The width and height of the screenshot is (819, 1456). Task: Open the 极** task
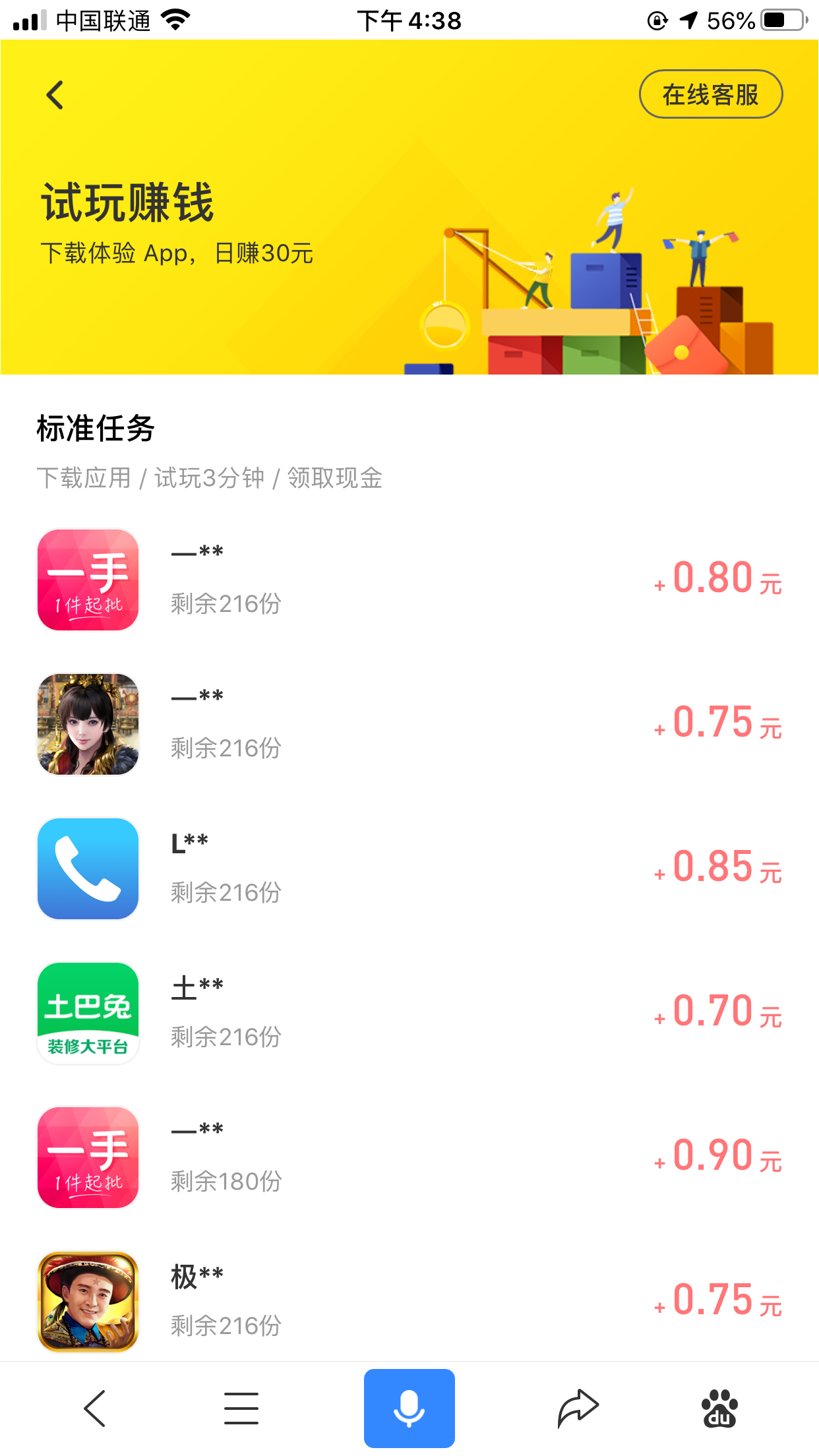409,1300
